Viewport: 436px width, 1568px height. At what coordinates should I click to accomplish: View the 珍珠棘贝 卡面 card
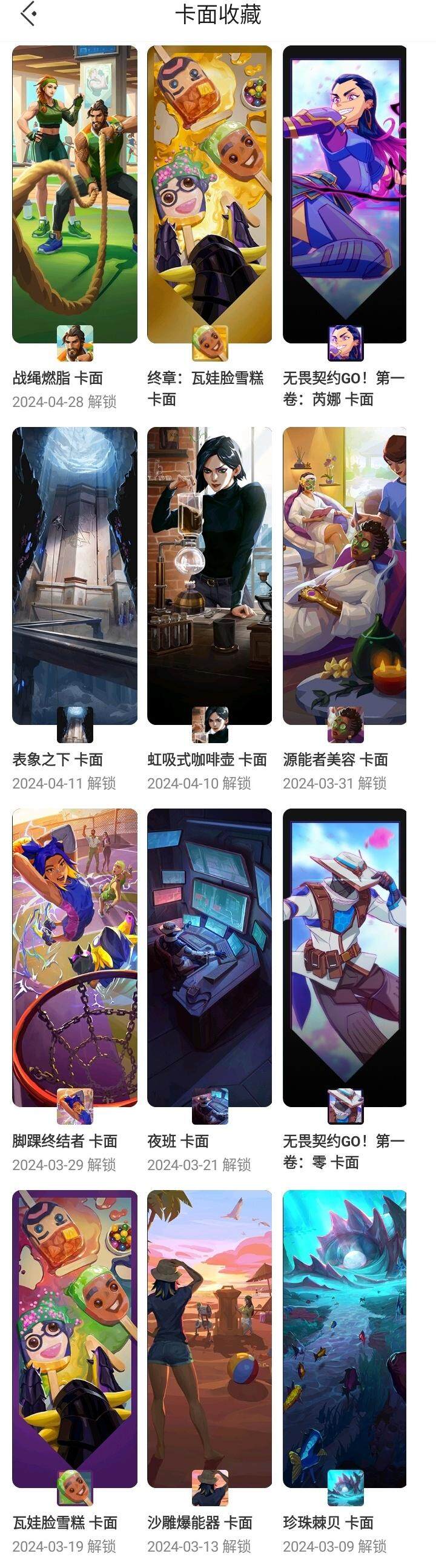point(344,1338)
